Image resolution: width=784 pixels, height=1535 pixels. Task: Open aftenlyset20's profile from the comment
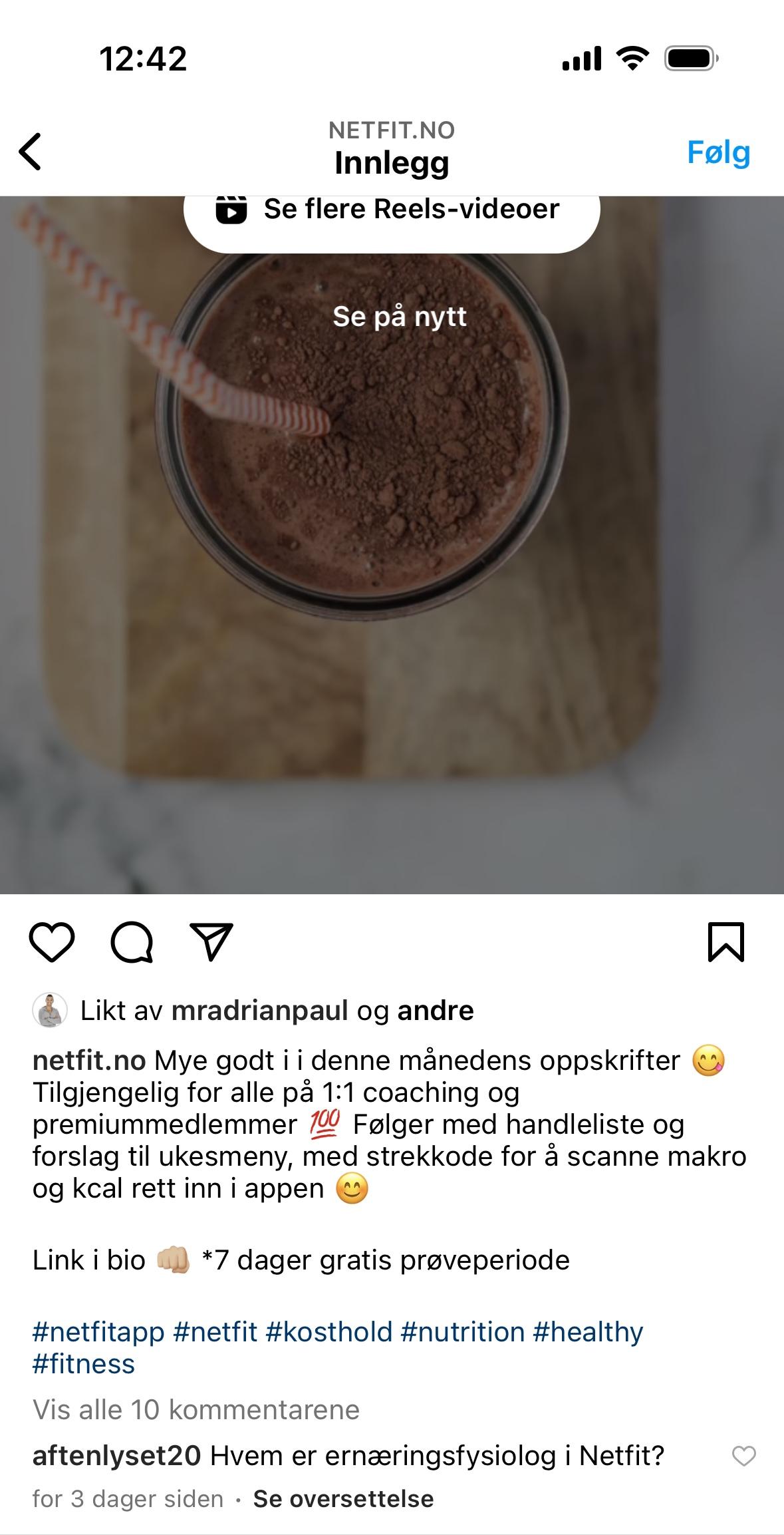coord(116,1456)
